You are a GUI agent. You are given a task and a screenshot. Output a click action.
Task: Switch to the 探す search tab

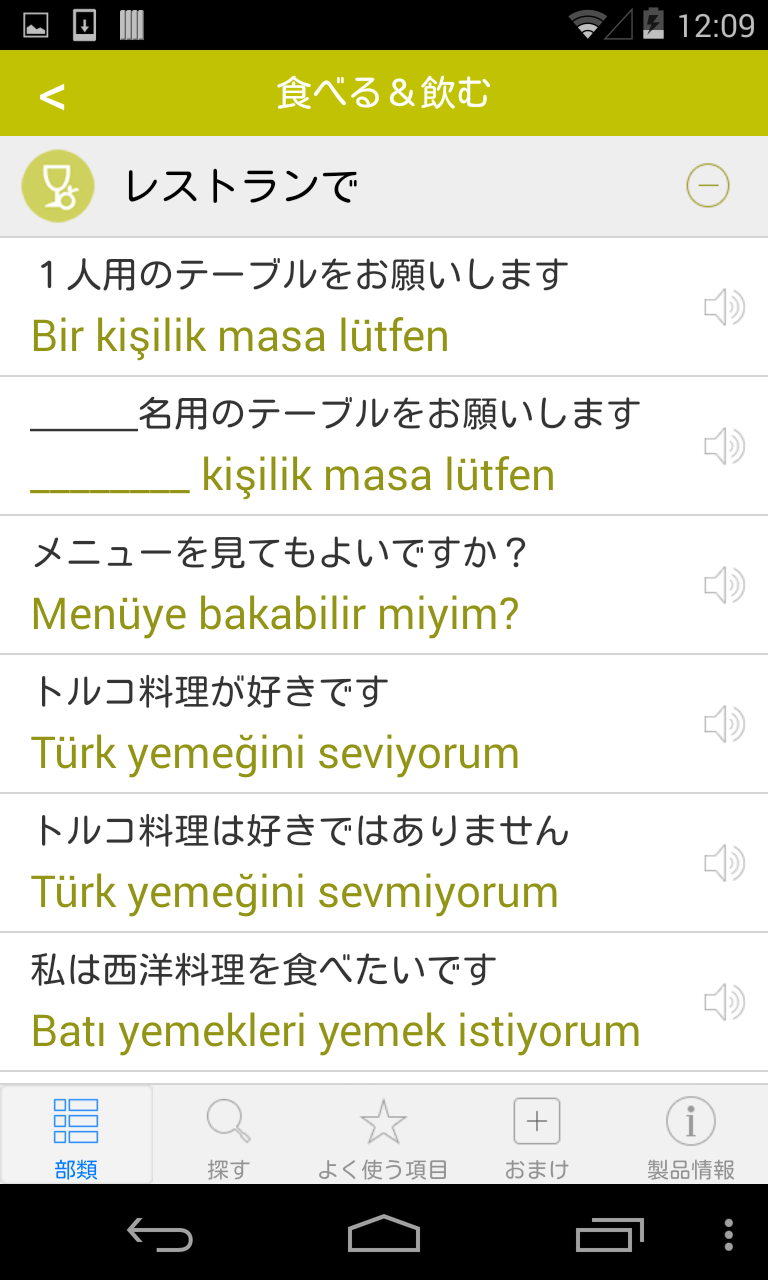[x=229, y=1136]
